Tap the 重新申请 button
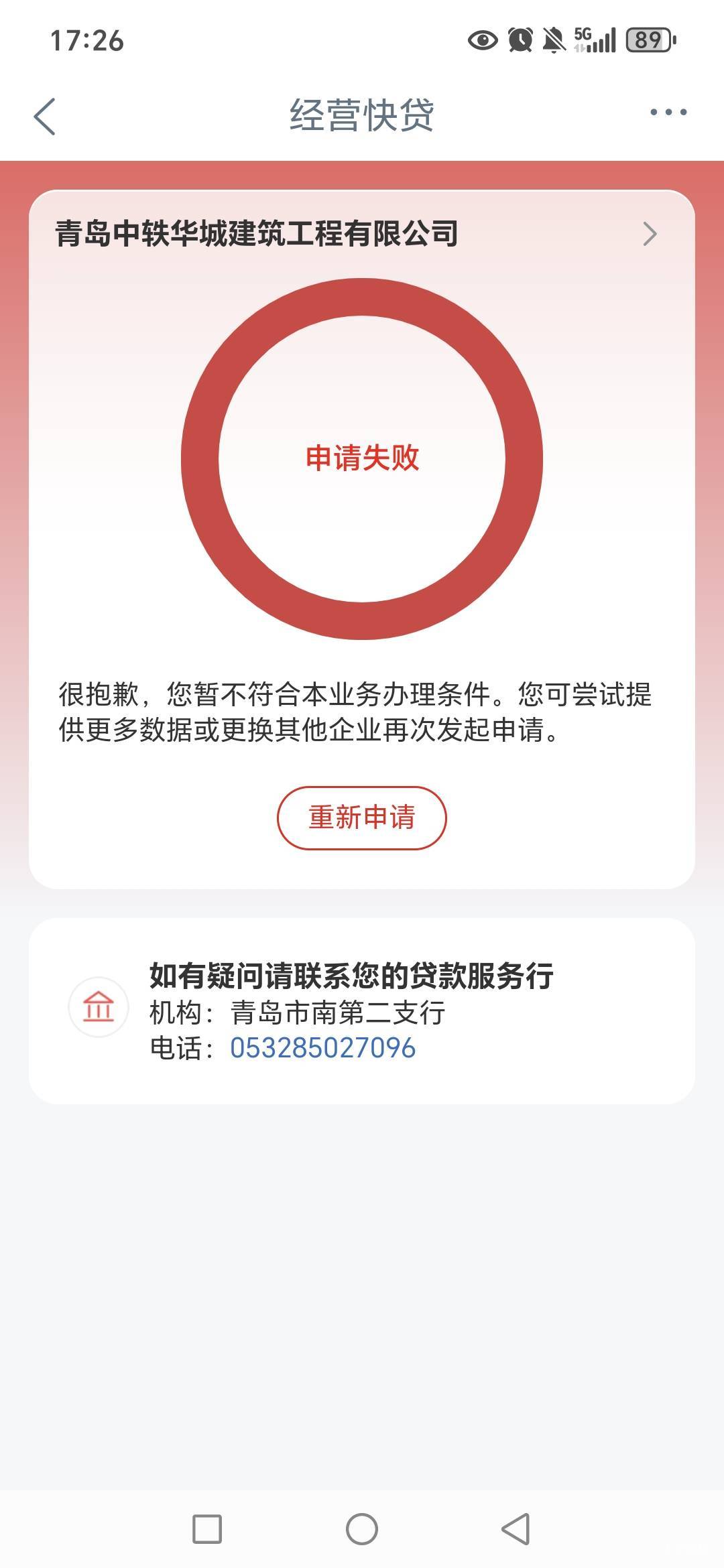Viewport: 724px width, 1568px height. pos(361,818)
